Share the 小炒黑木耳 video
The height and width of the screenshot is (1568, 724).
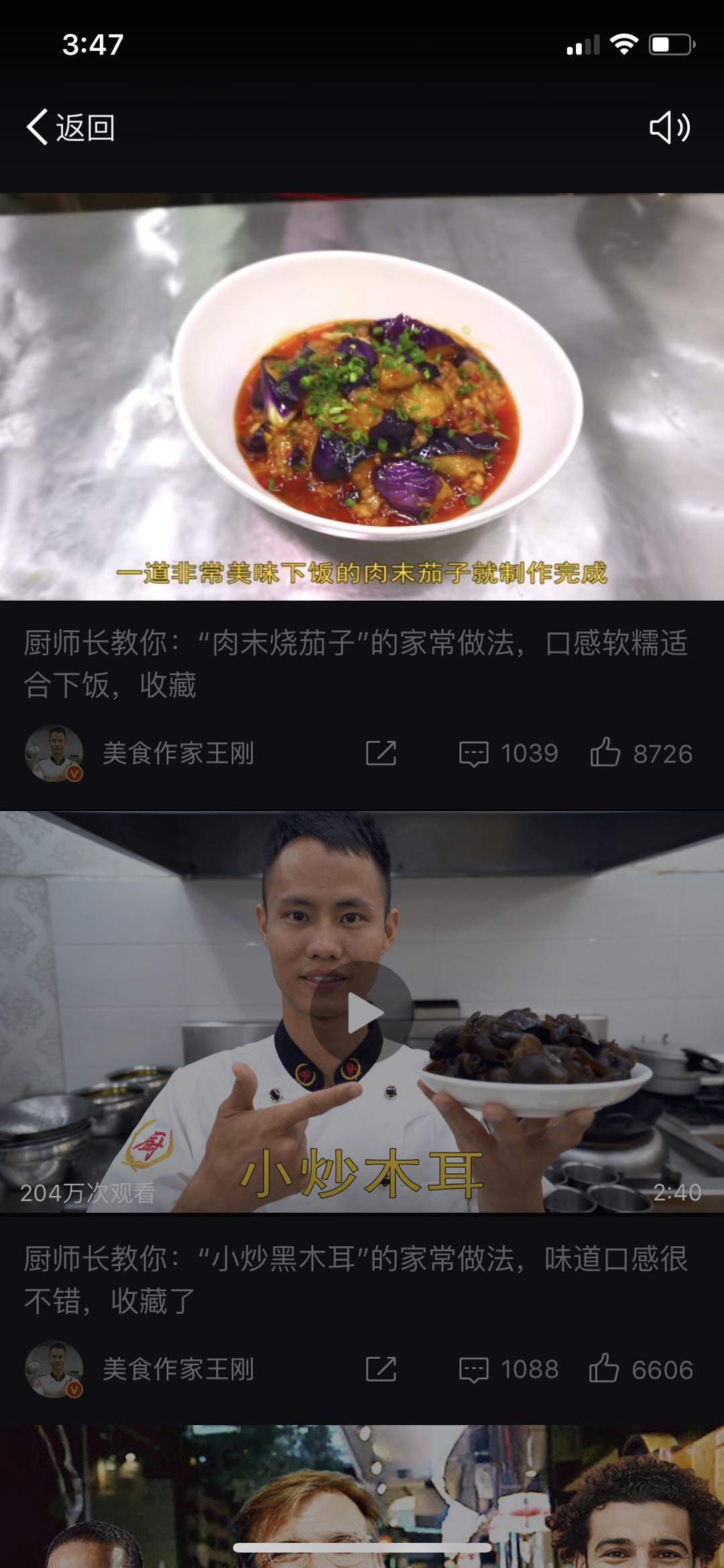click(x=381, y=1369)
